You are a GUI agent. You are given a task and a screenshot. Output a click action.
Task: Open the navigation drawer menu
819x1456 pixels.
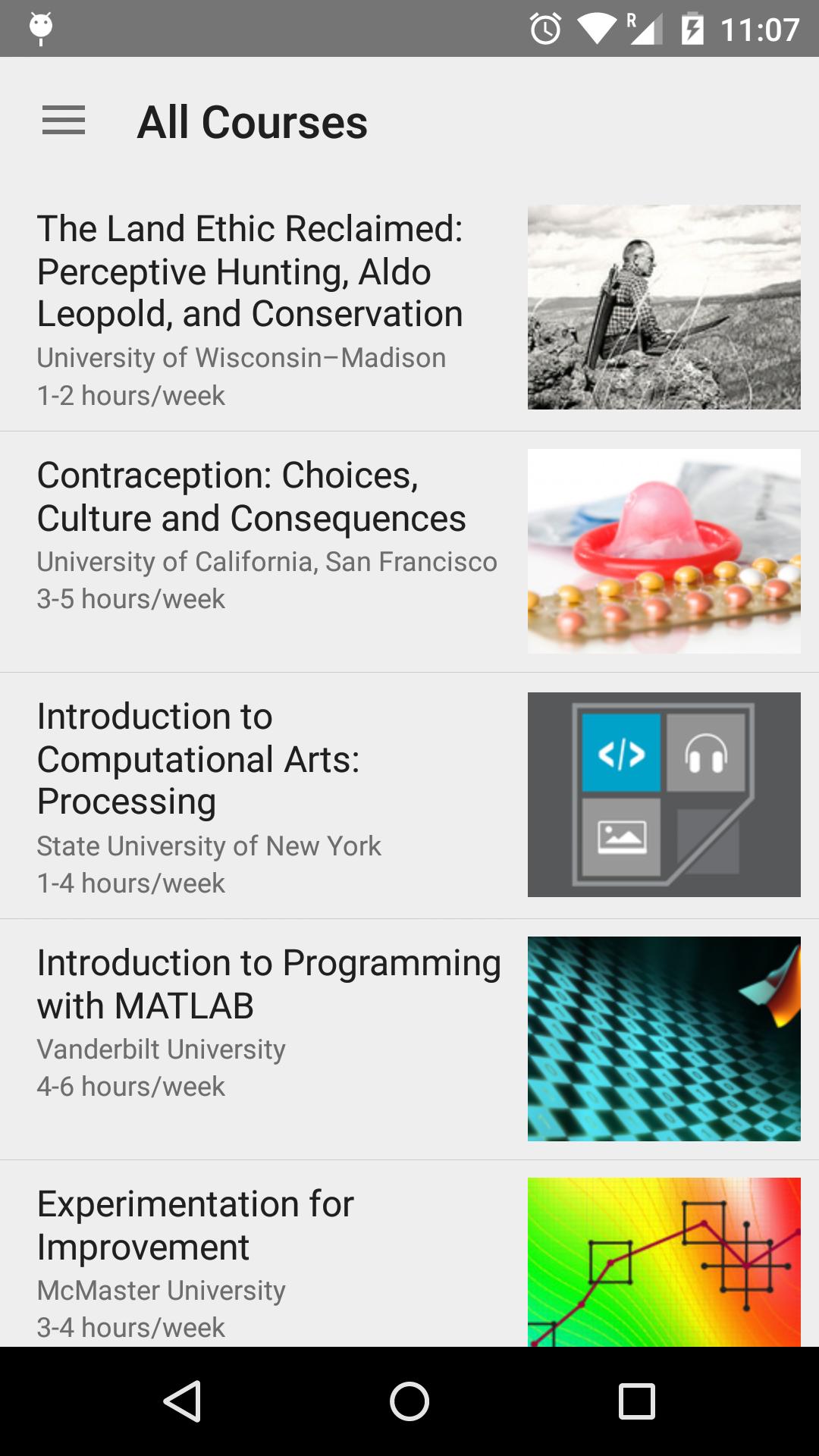[x=64, y=120]
